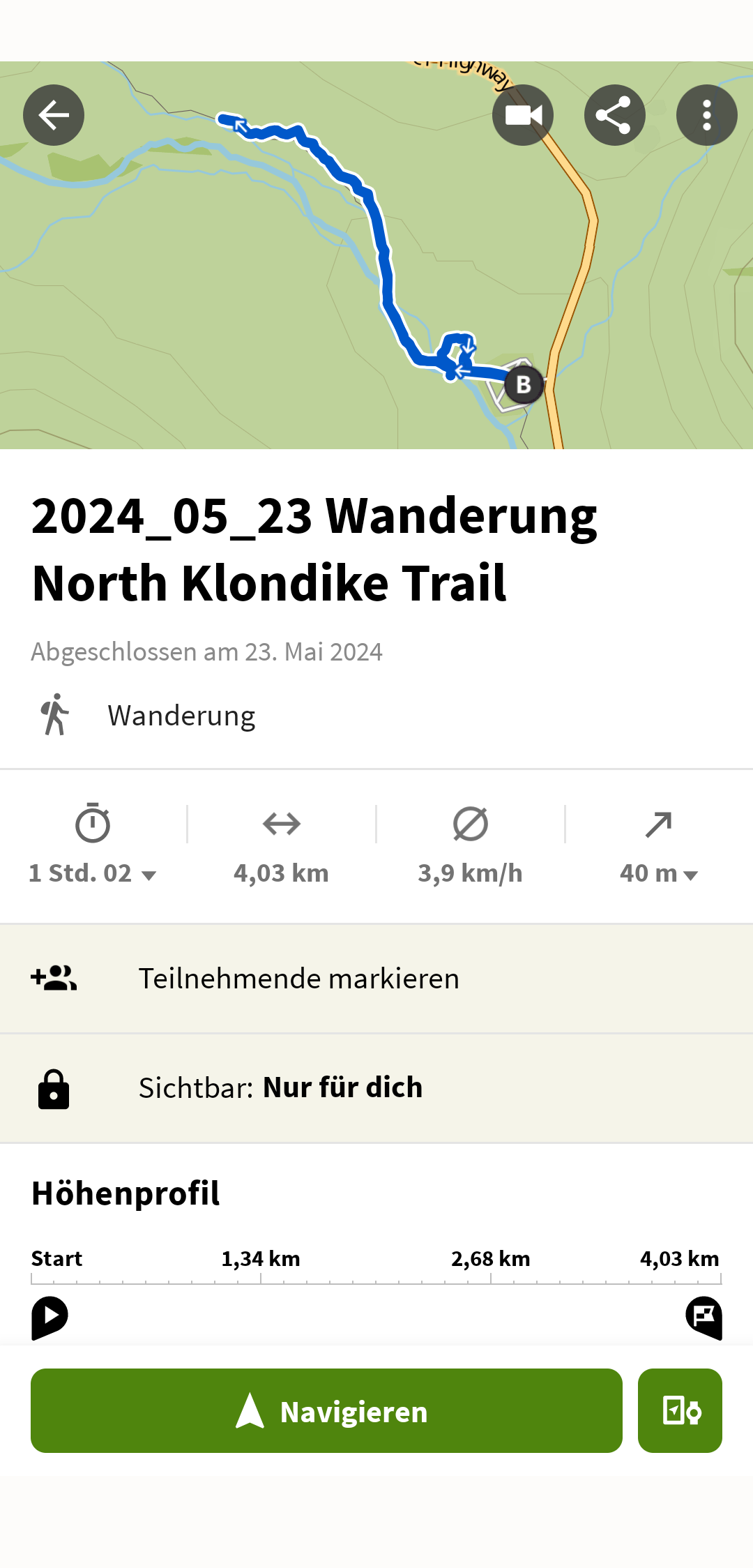Send tour to device icon button
This screenshot has height=1568, width=753.
680,1411
